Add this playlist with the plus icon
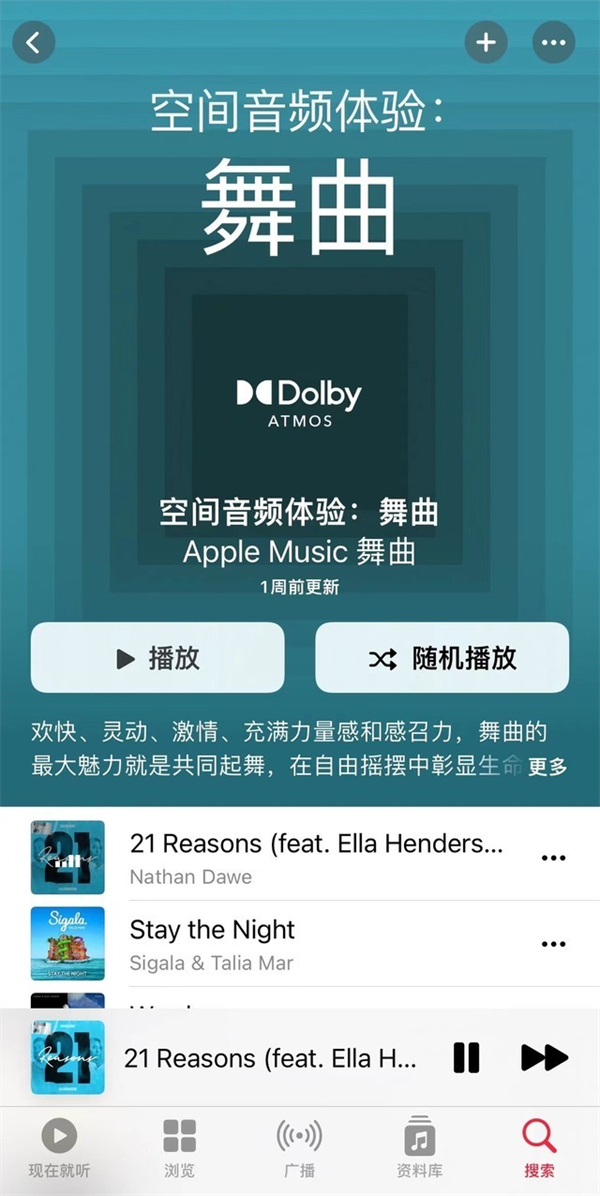Screen dimensions: 600x1196 click(486, 43)
